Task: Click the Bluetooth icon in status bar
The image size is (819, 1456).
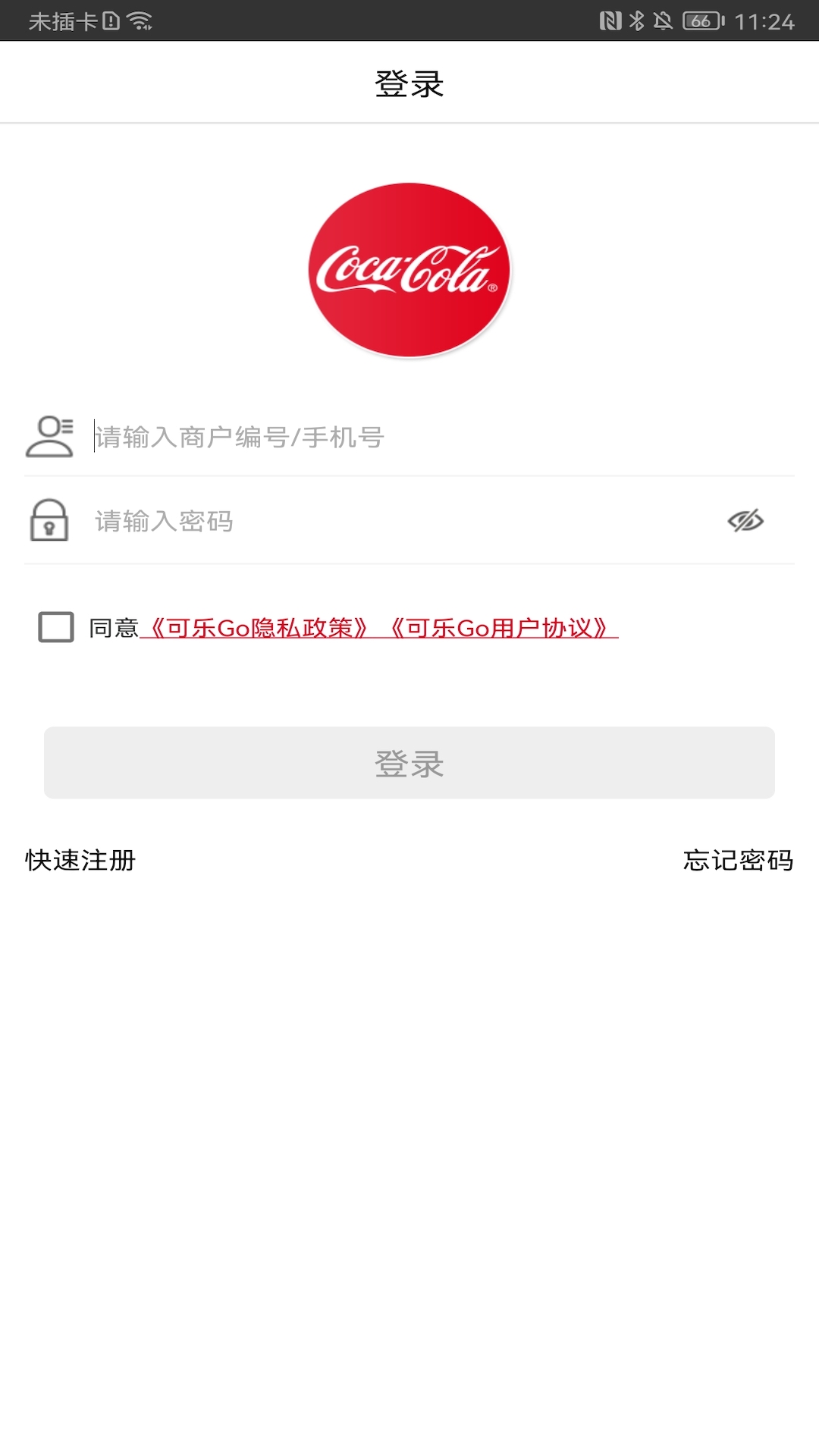Action: point(635,20)
